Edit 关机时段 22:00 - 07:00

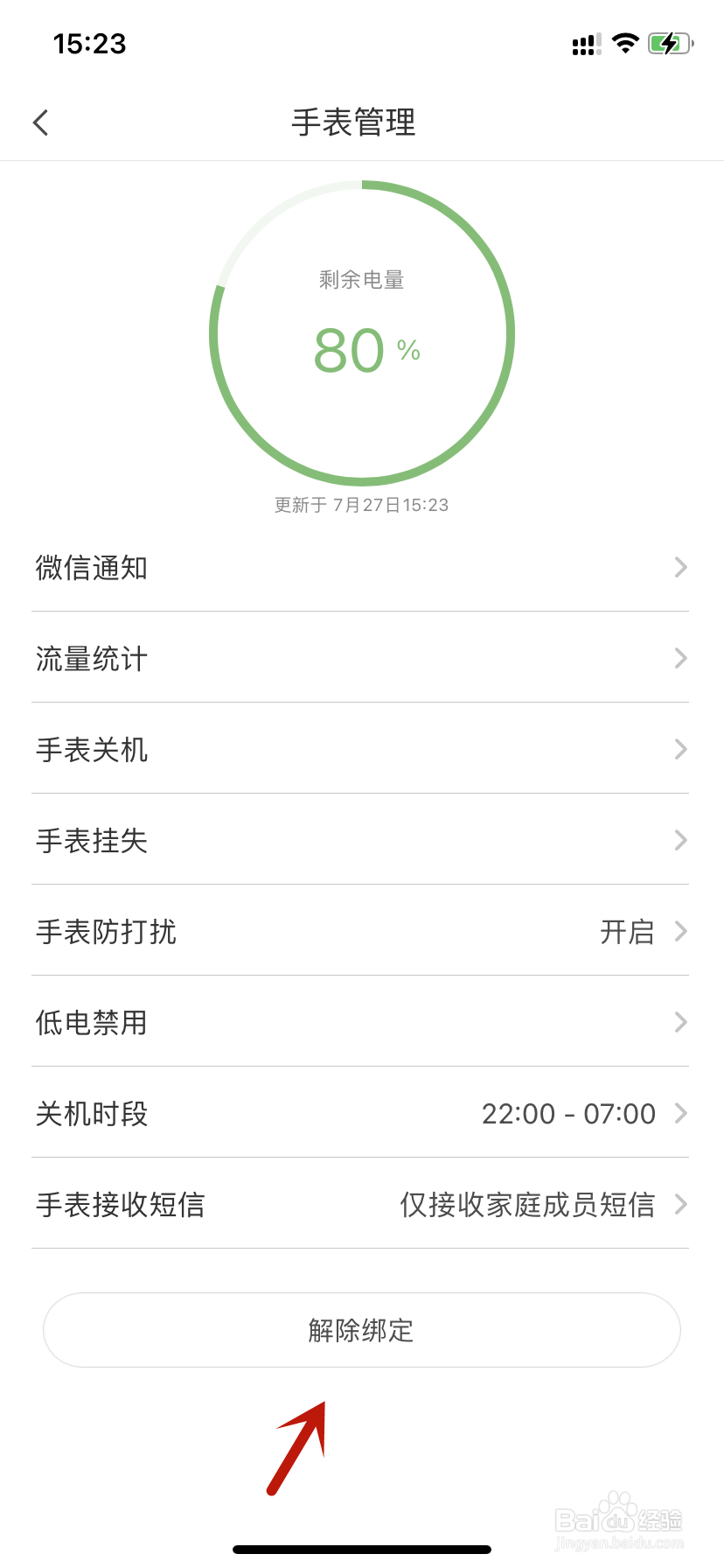point(360,1112)
